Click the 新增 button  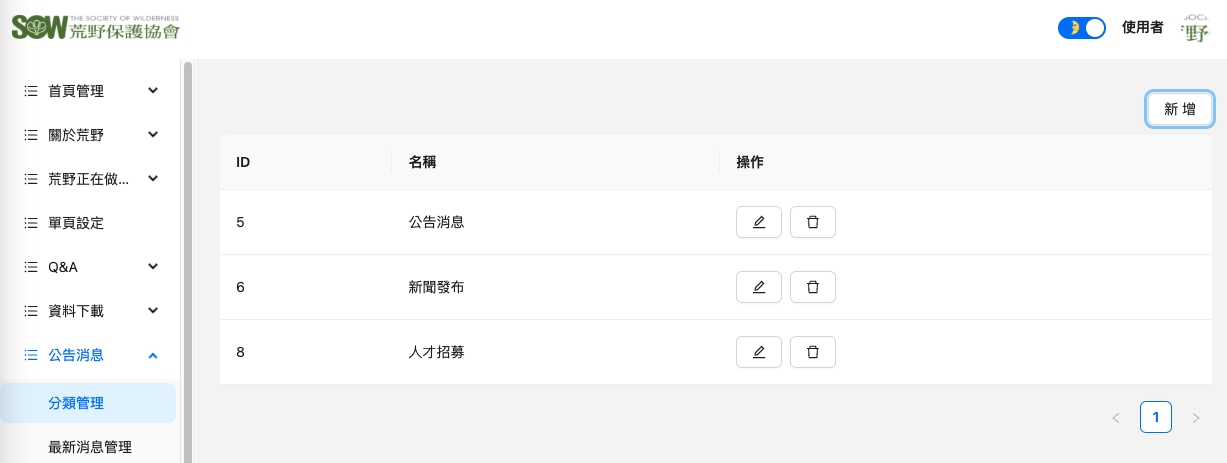tap(1180, 110)
